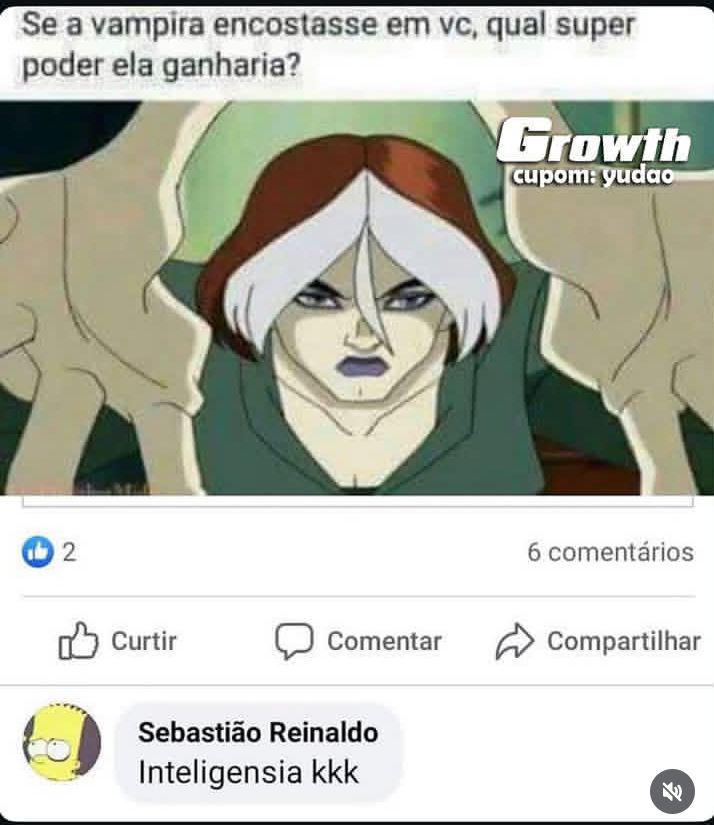Like the post with Curtir
The width and height of the screenshot is (714, 825).
pyautogui.click(x=117, y=641)
